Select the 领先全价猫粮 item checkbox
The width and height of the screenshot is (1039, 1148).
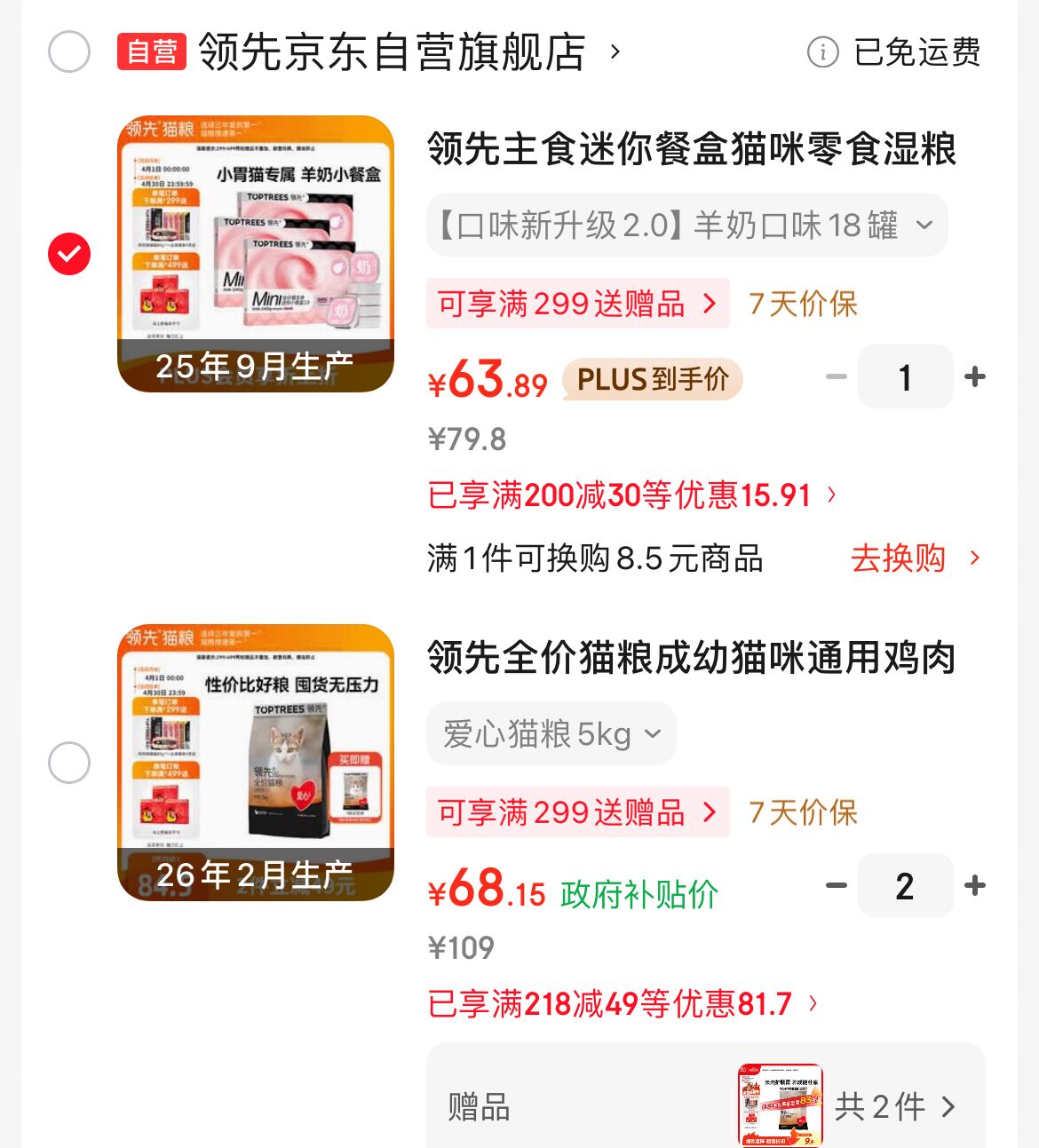point(69,763)
